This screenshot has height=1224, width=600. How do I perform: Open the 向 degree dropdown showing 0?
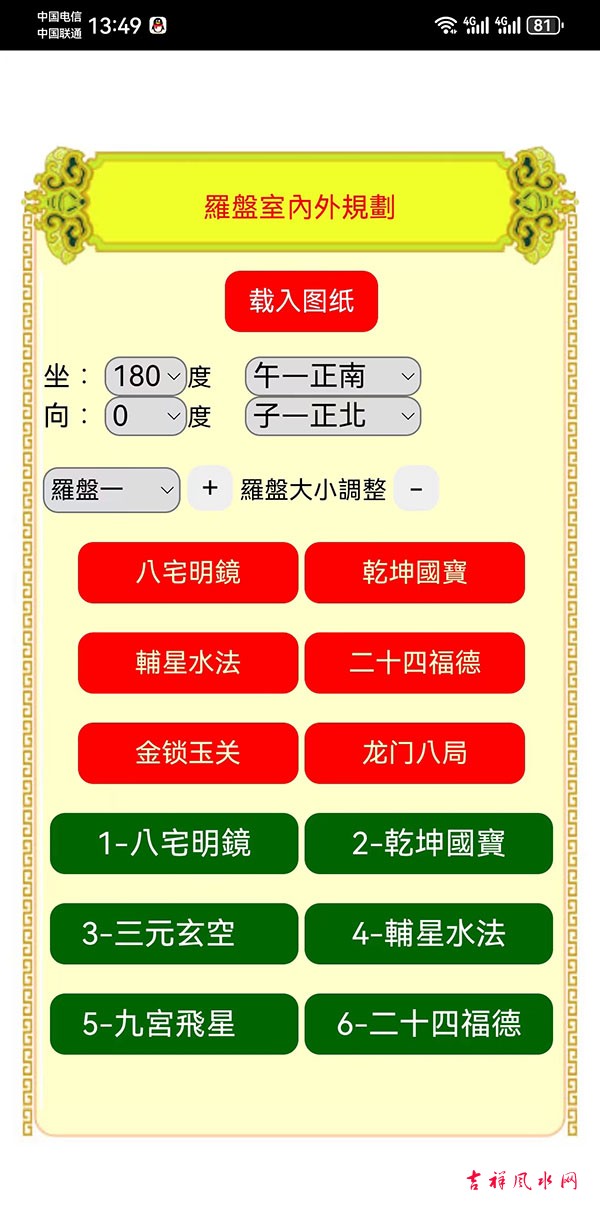click(x=145, y=416)
